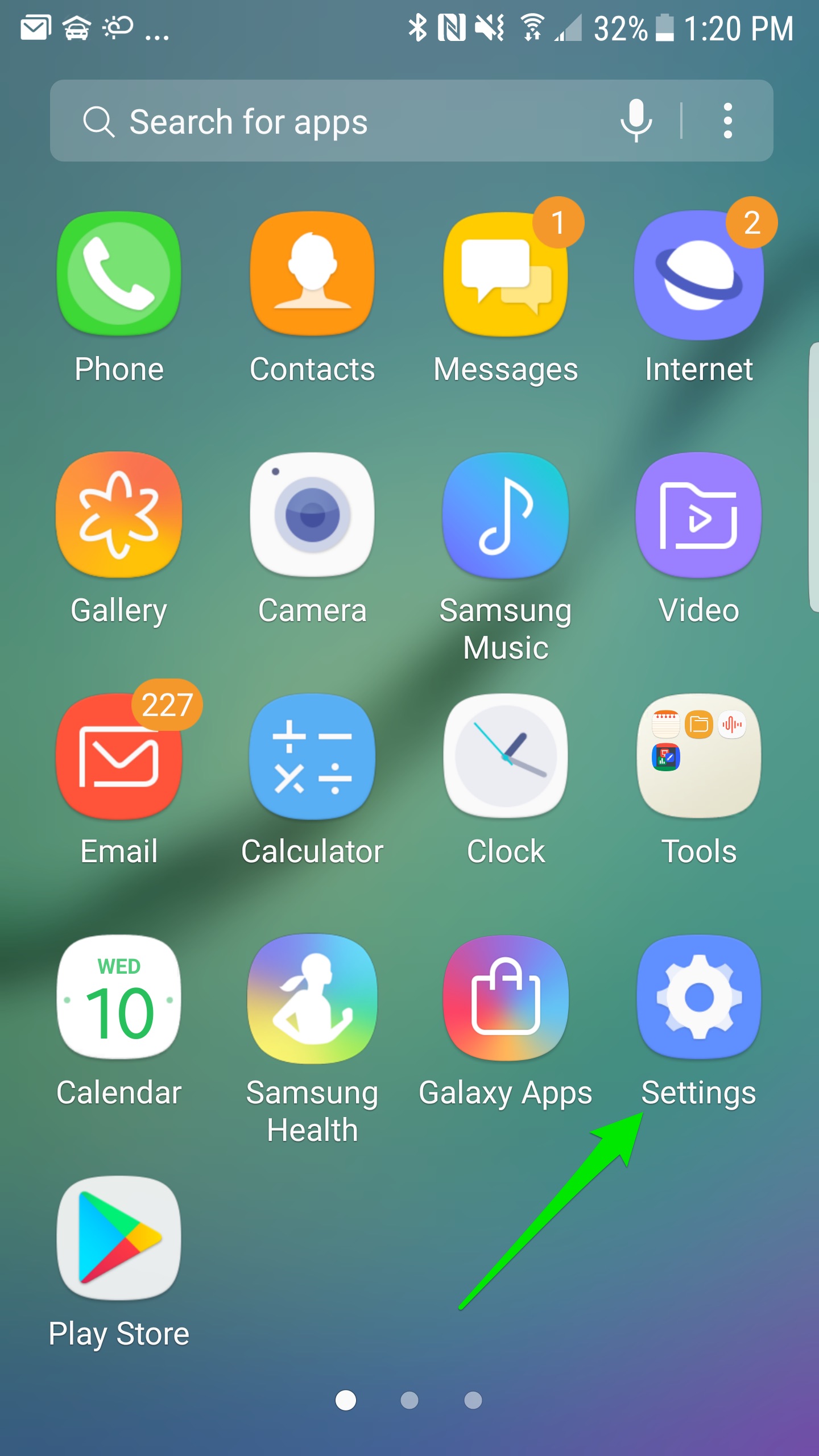Start voice search with the microphone
The image size is (819, 1456).
[636, 120]
